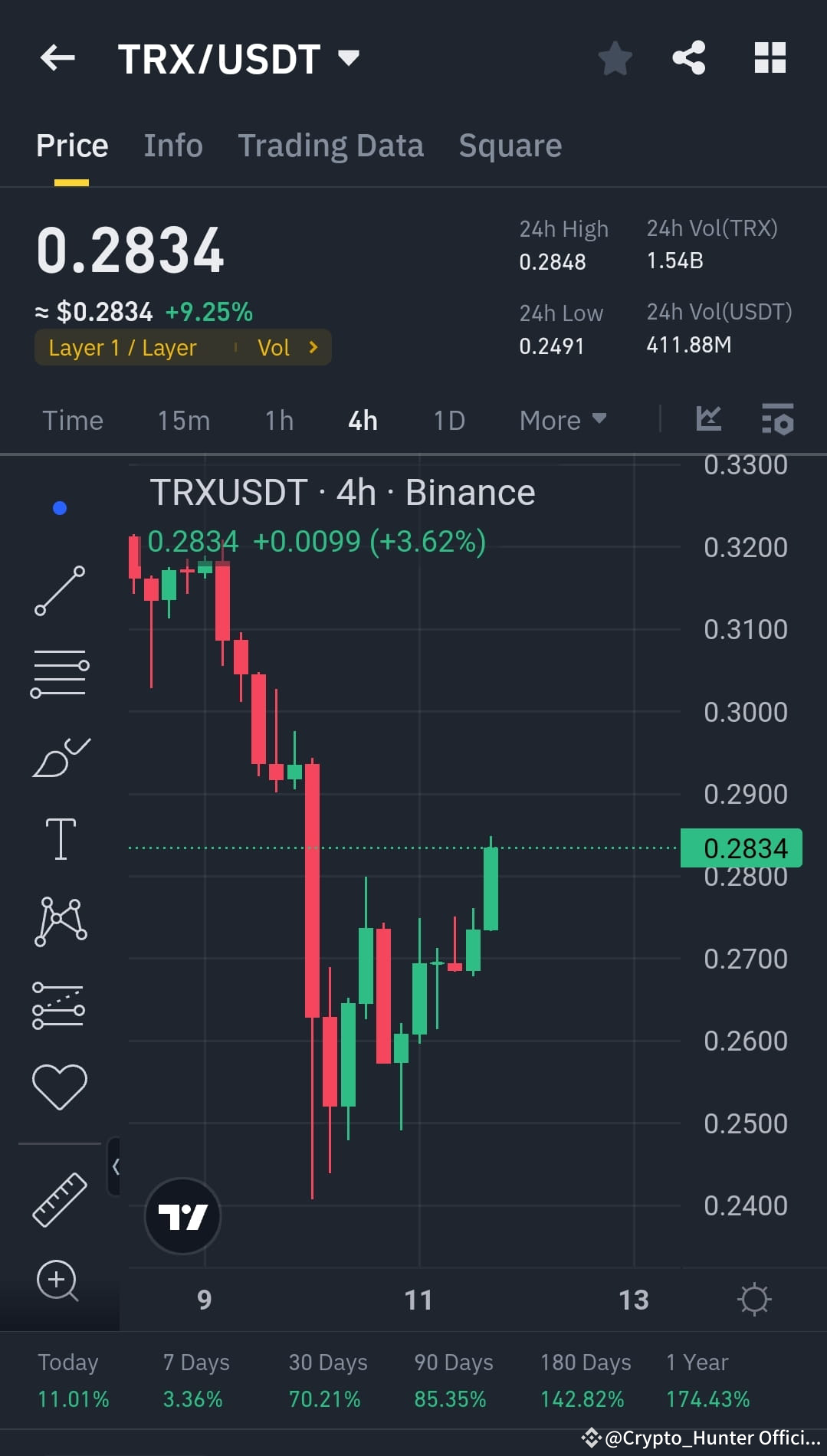Select the trend line drawing tool
Screen dimensions: 827x1456
[x=61, y=590]
